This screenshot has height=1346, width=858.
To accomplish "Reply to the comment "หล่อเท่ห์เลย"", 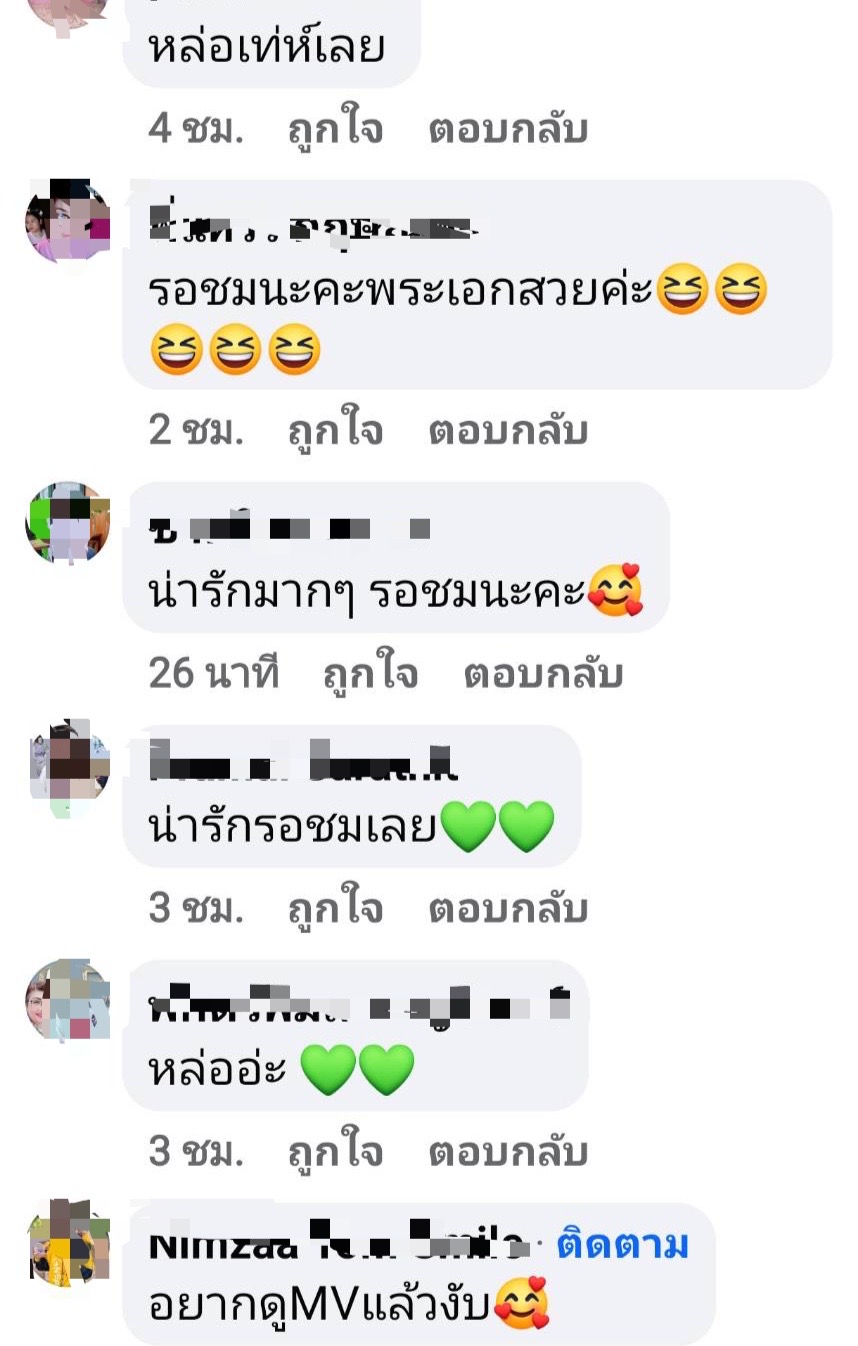I will click(507, 130).
